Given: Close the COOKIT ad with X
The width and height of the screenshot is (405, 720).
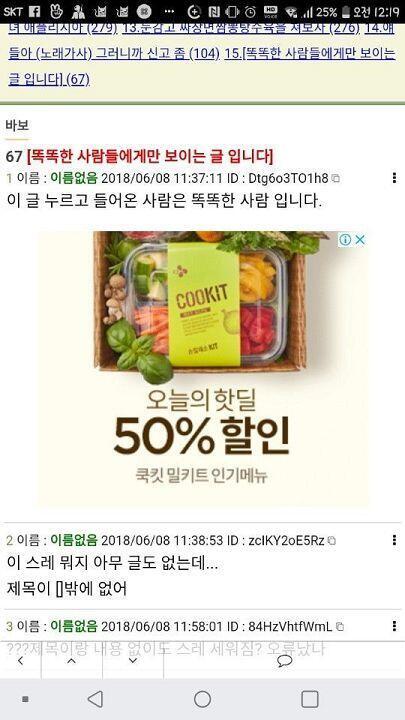Looking at the screenshot, I should [x=360, y=240].
